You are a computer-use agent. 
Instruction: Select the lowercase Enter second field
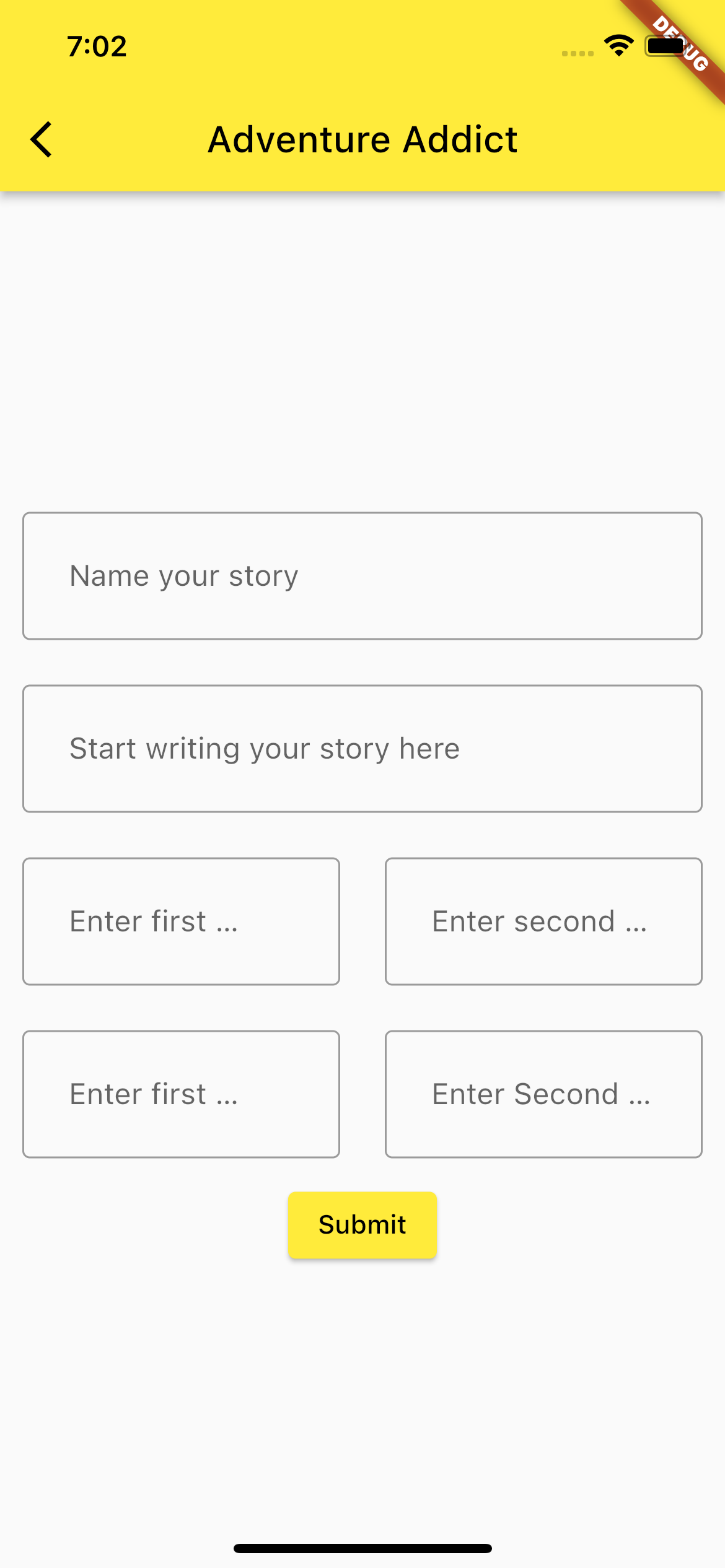tap(543, 921)
